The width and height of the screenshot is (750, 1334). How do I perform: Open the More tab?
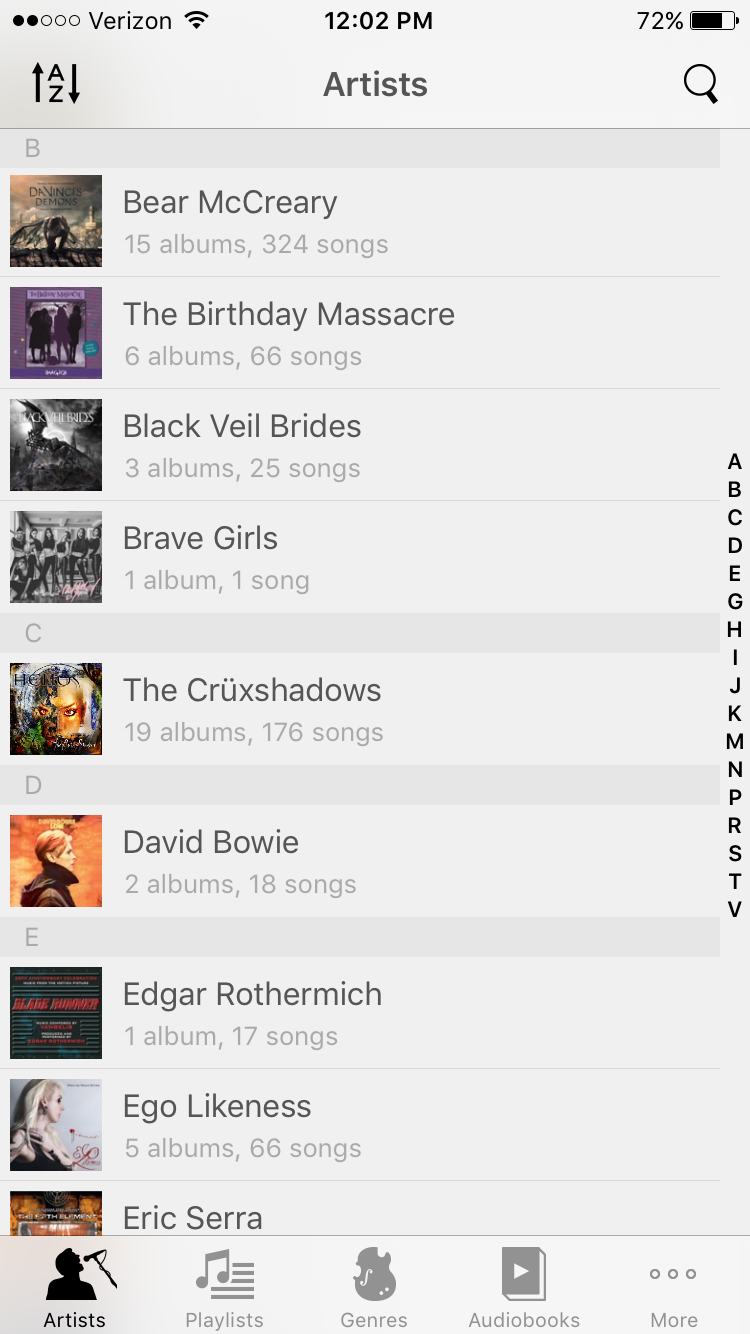tap(674, 1288)
